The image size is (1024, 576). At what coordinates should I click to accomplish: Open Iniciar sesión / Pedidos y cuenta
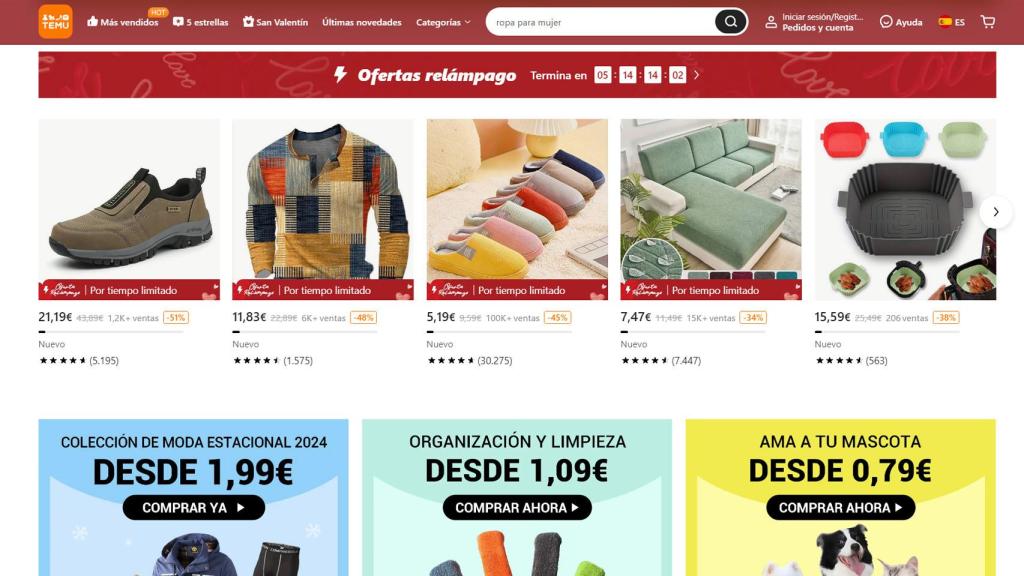point(815,22)
